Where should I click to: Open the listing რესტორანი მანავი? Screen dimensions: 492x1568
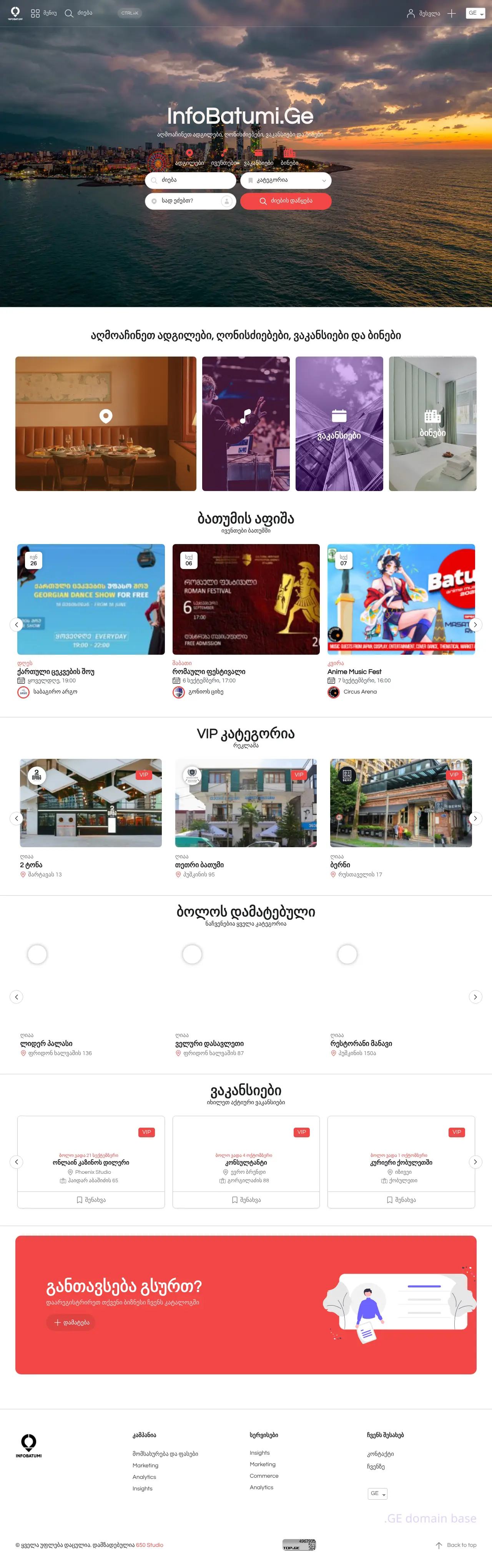[x=361, y=1043]
